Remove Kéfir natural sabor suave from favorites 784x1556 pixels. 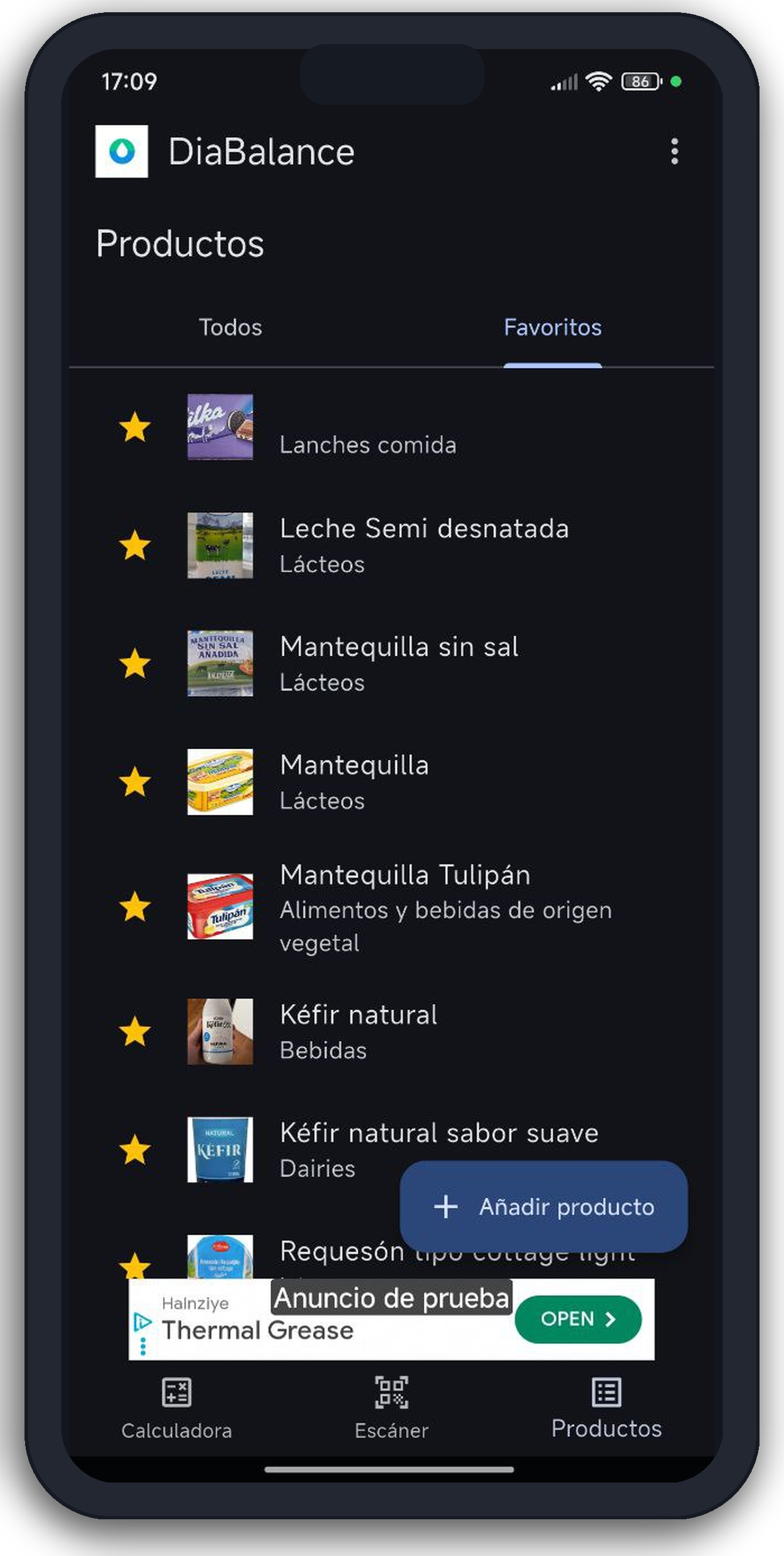tap(135, 1149)
